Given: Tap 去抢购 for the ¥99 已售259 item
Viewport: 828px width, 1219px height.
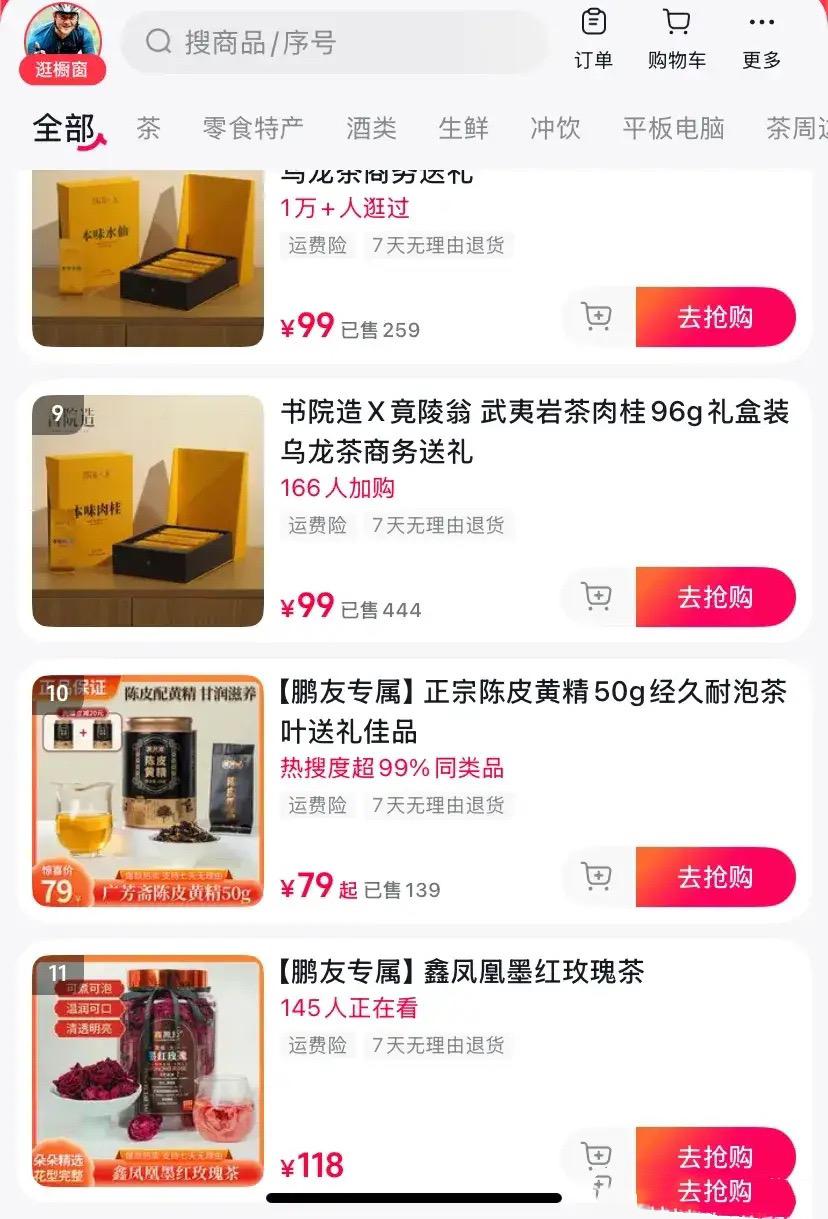Looking at the screenshot, I should (715, 317).
